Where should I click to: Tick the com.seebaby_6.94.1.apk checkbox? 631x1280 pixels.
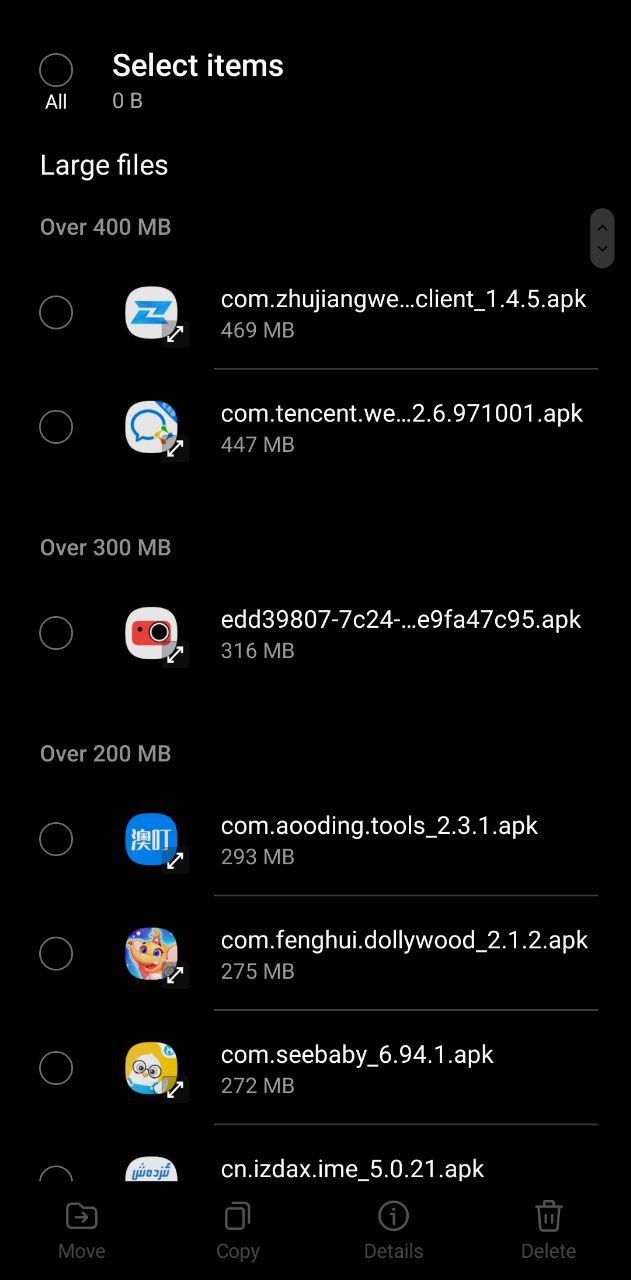56,1068
